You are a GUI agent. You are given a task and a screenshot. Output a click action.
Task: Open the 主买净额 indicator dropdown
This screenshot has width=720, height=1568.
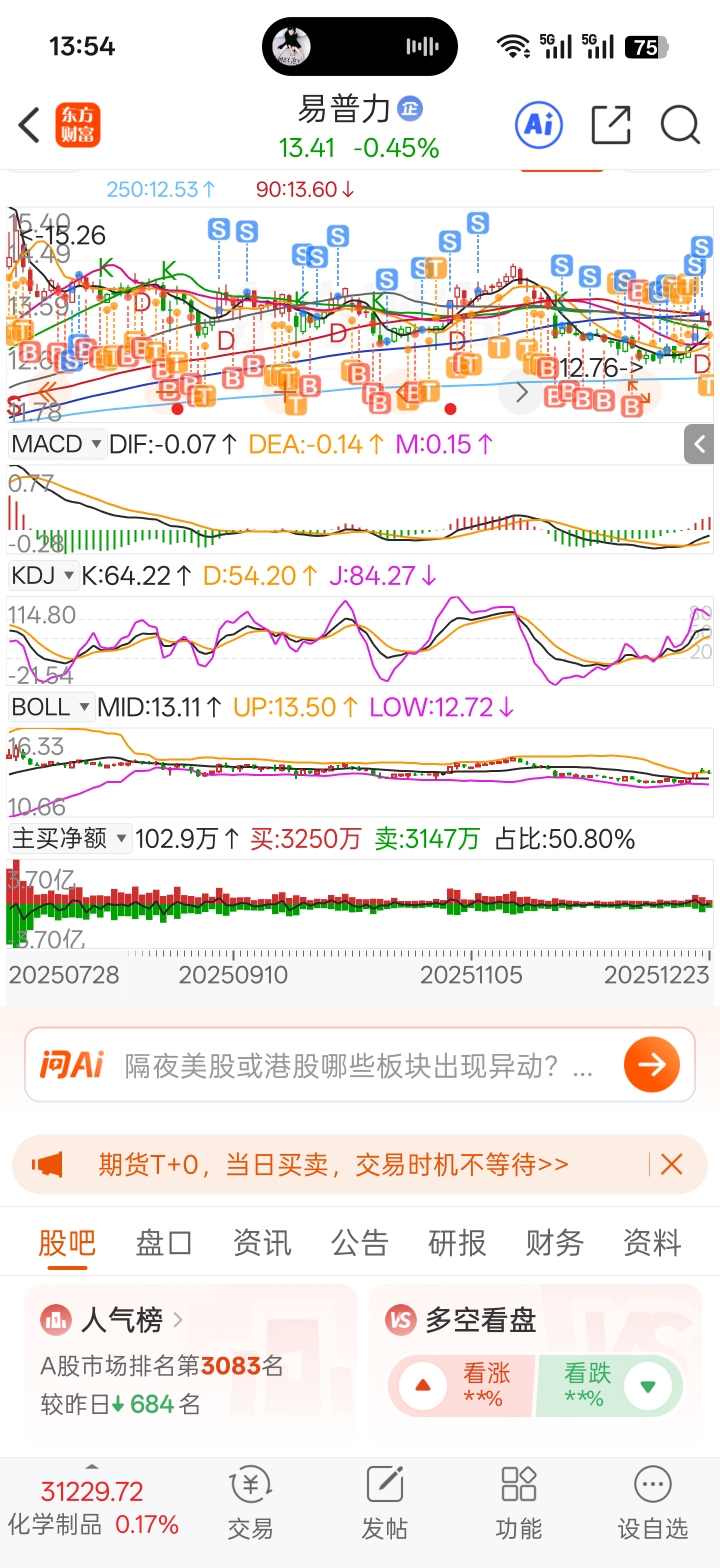(x=70, y=838)
